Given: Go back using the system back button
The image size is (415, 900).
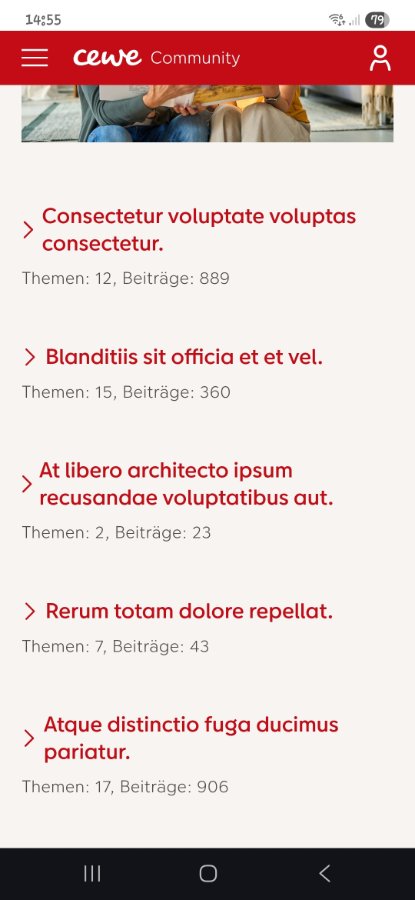Looking at the screenshot, I should (x=325, y=874).
